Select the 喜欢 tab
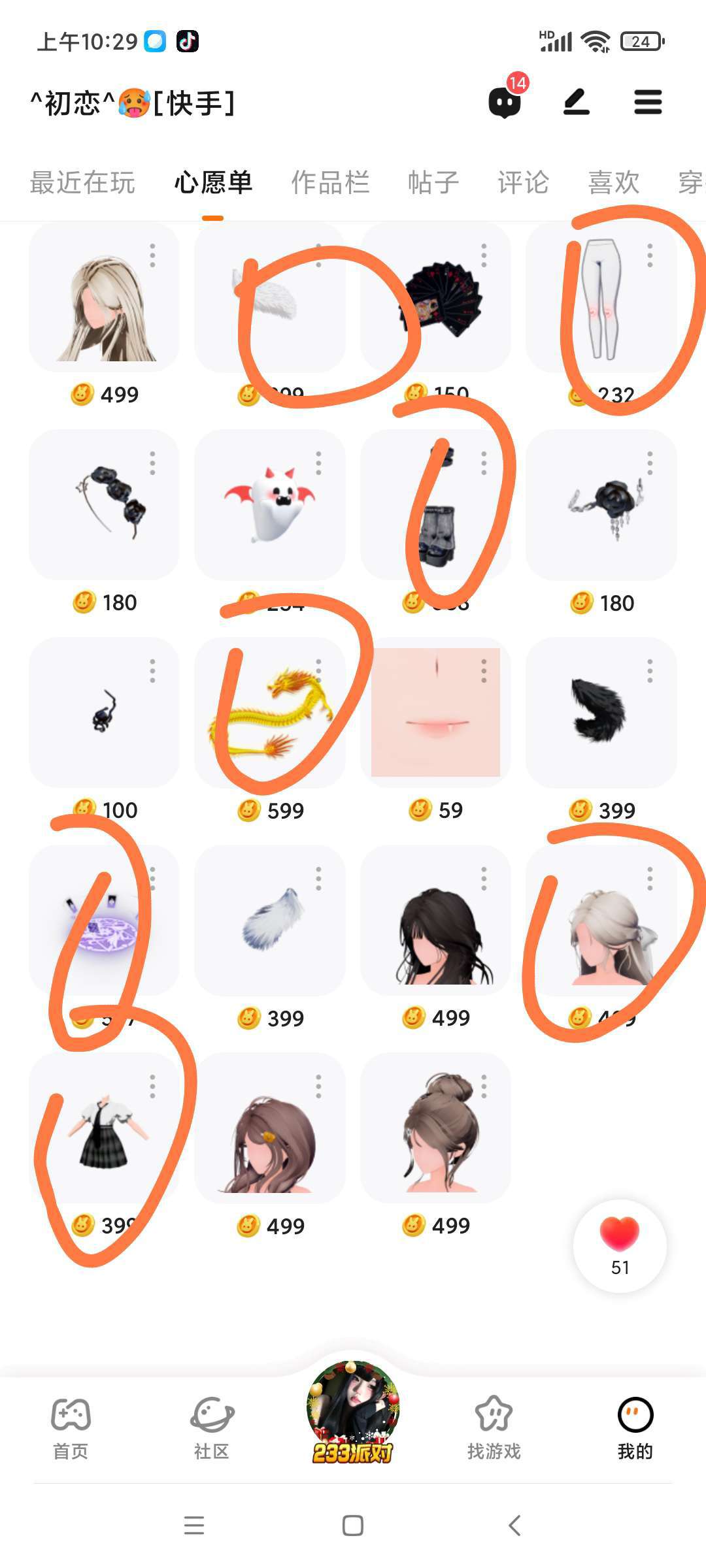Viewport: 706px width, 1568px height. coord(613,182)
